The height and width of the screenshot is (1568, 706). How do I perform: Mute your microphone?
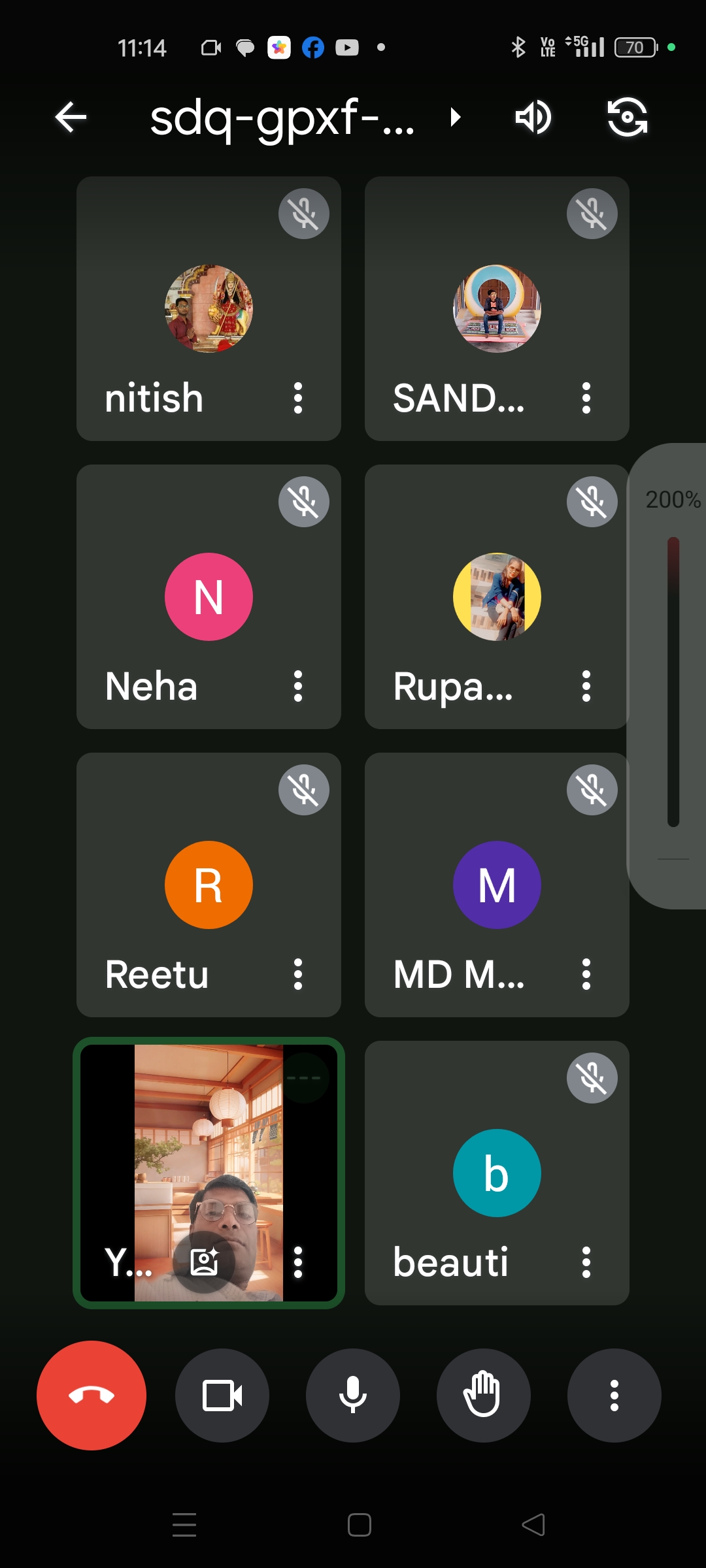pos(353,1396)
